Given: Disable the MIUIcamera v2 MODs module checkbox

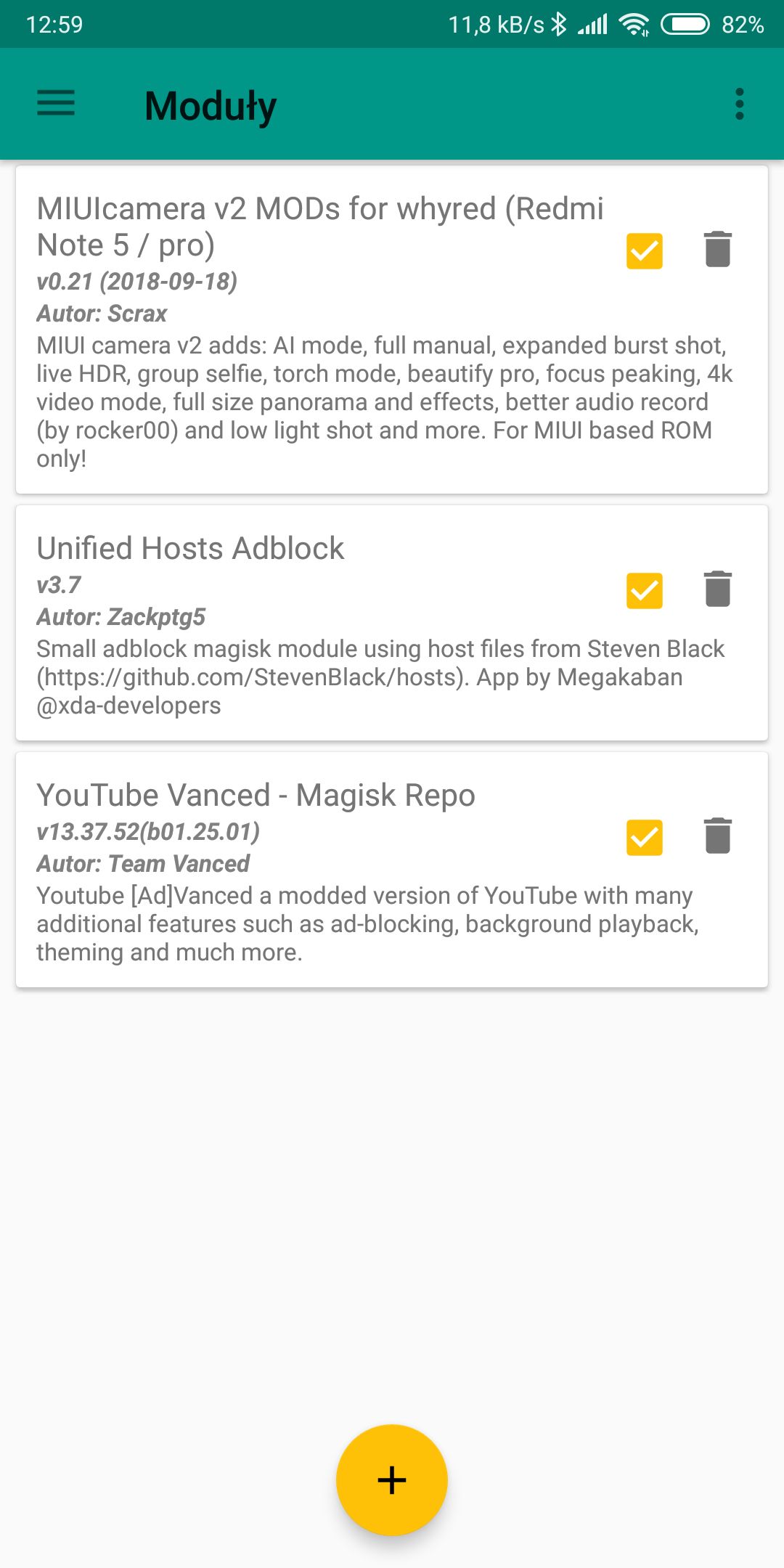Looking at the screenshot, I should [x=644, y=251].
